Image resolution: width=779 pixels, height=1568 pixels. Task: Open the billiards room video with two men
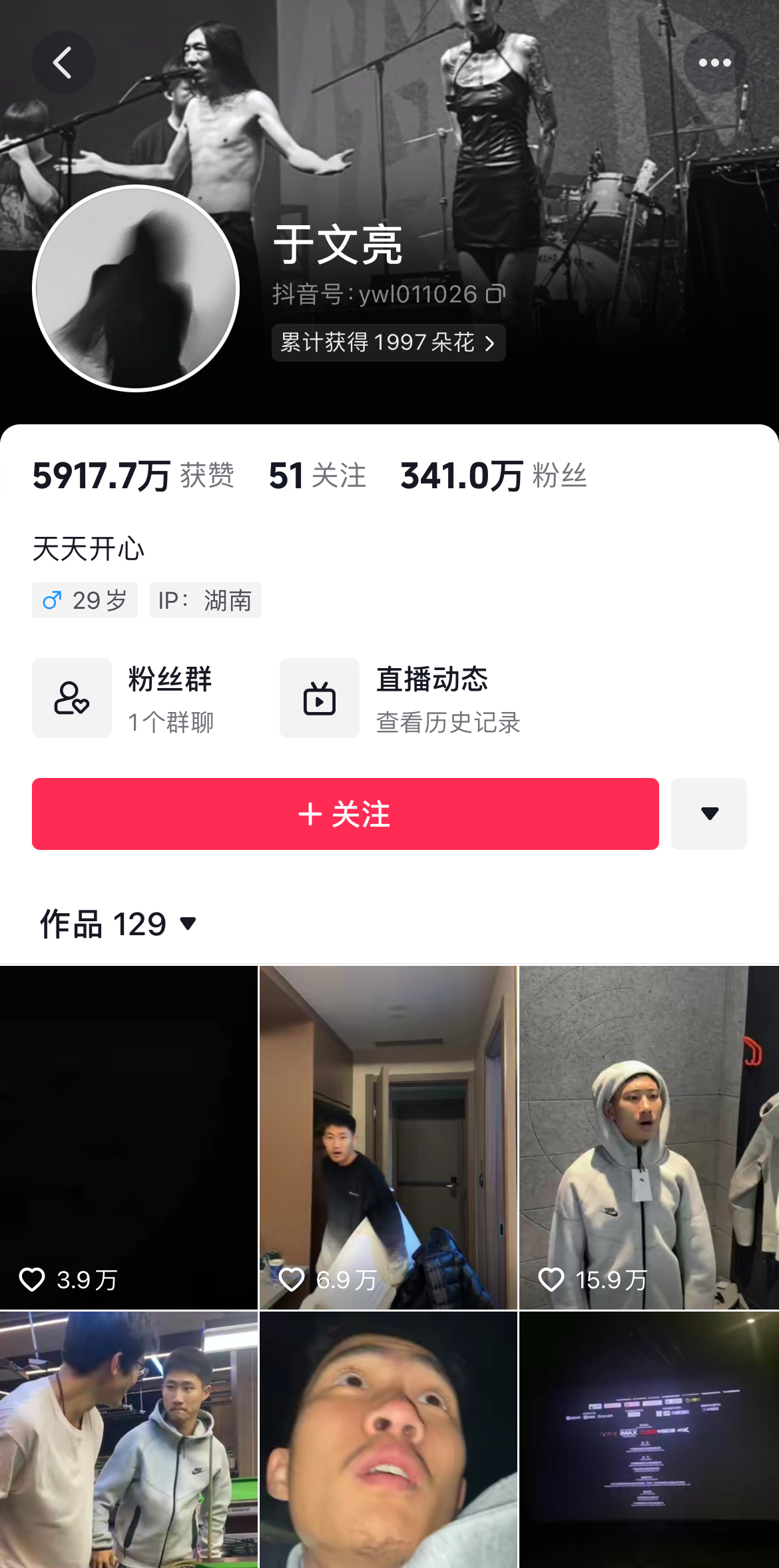click(x=129, y=1439)
